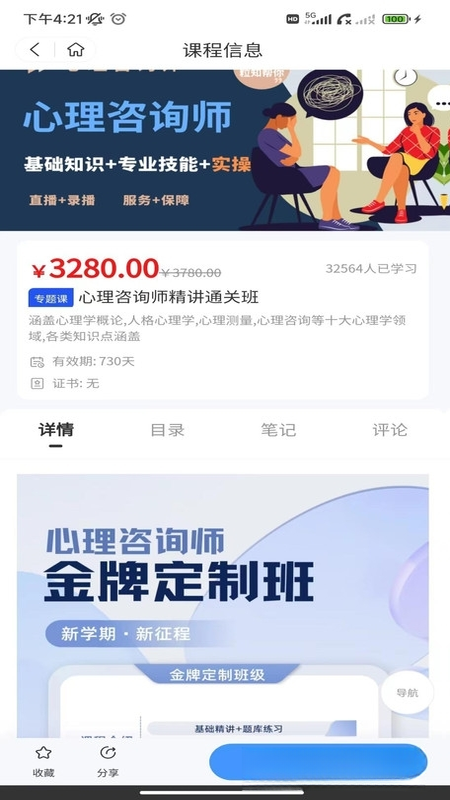Open the 笔记 tab

(278, 430)
